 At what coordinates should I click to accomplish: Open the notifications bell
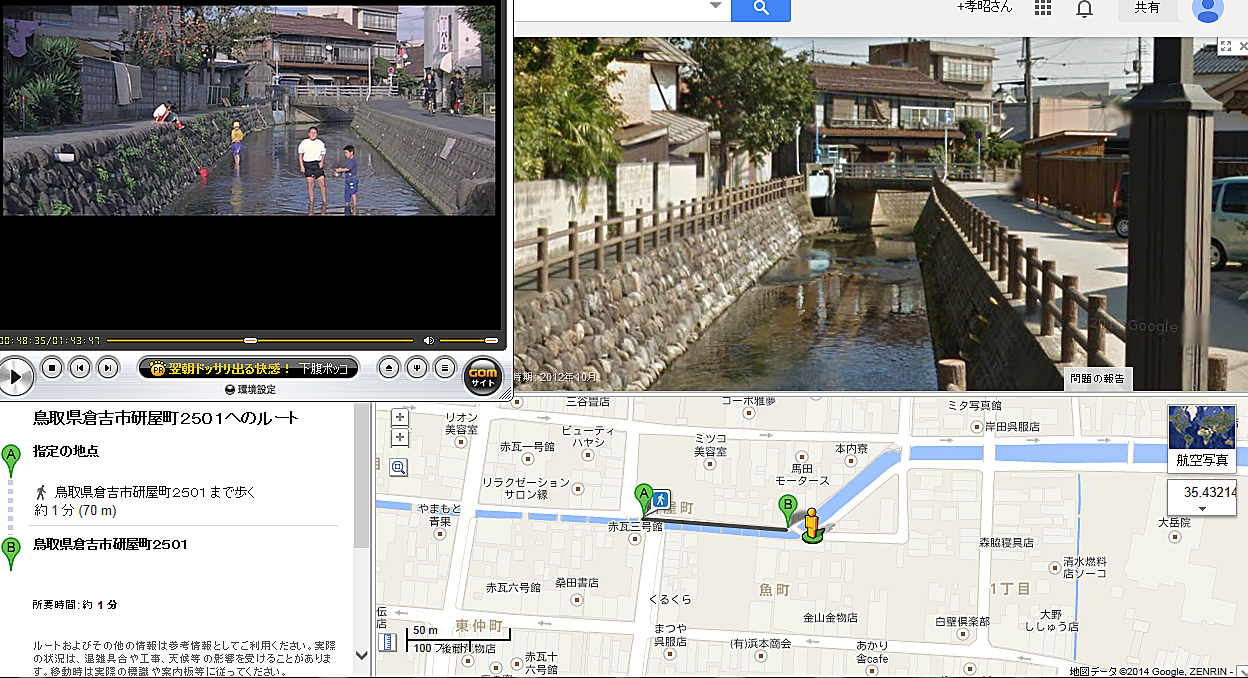tap(1084, 8)
